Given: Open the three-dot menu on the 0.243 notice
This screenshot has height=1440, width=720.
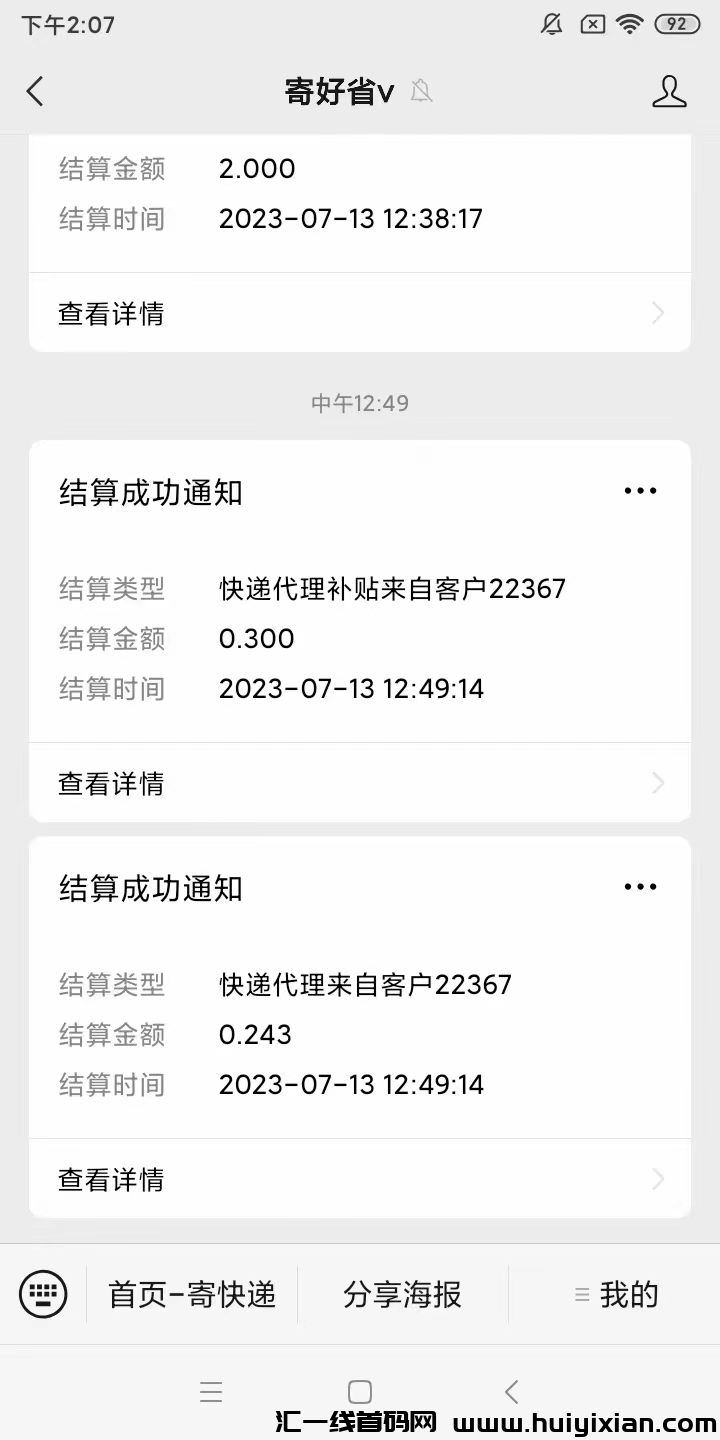Looking at the screenshot, I should [x=640, y=887].
